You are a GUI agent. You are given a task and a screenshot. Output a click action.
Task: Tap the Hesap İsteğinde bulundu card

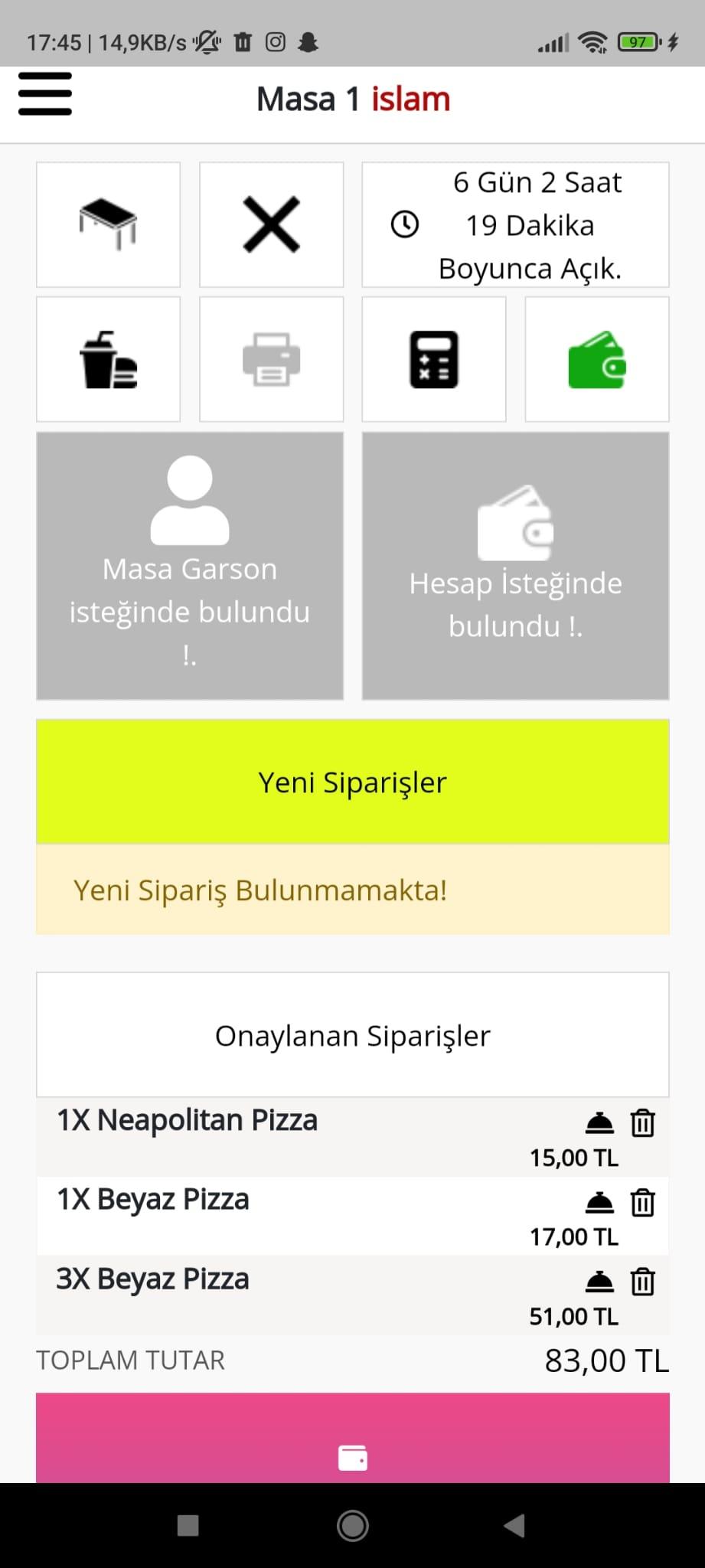point(516,566)
